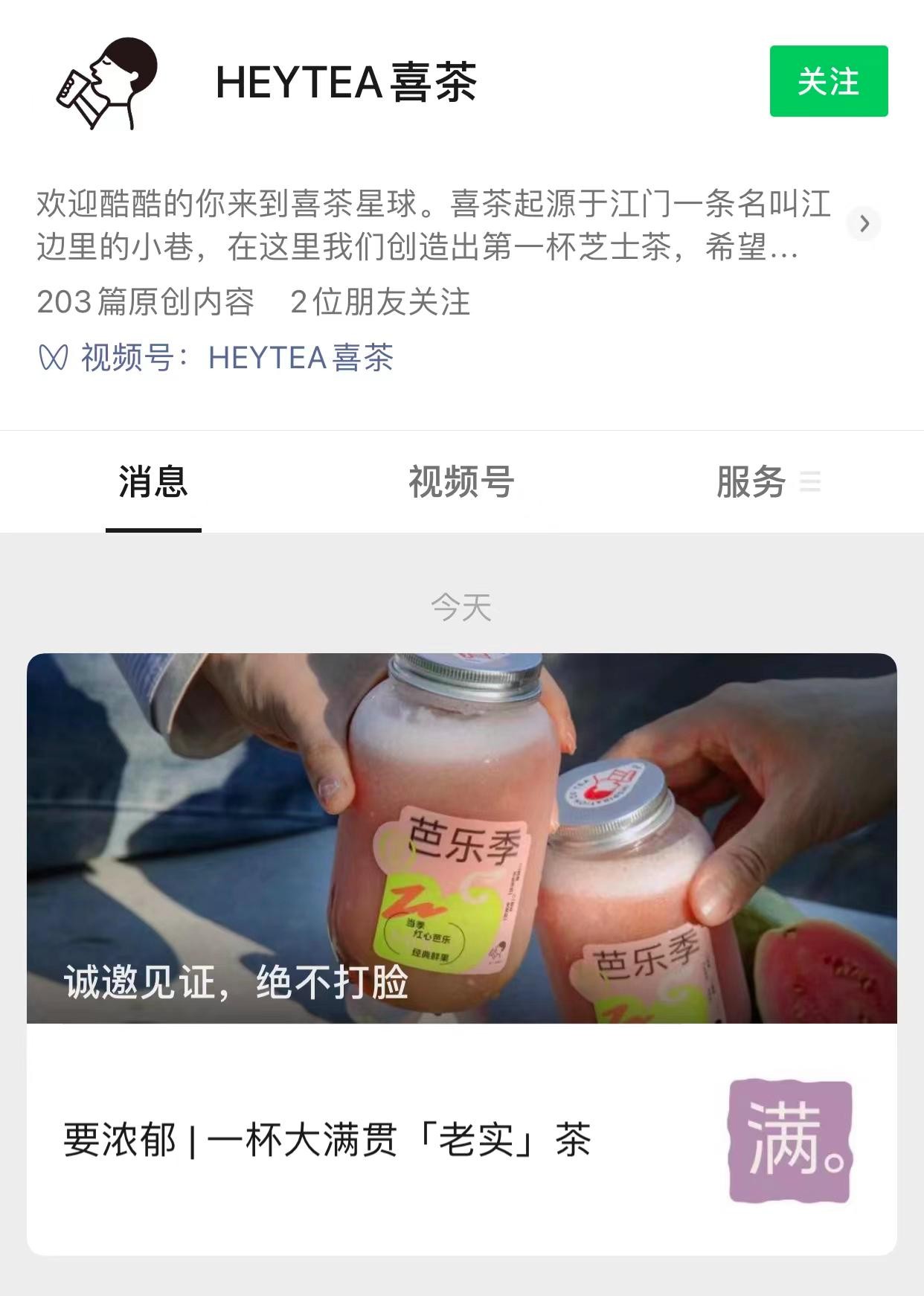
Task: Open the 诚邀见证，绝不打脸 article
Action: pos(461,838)
